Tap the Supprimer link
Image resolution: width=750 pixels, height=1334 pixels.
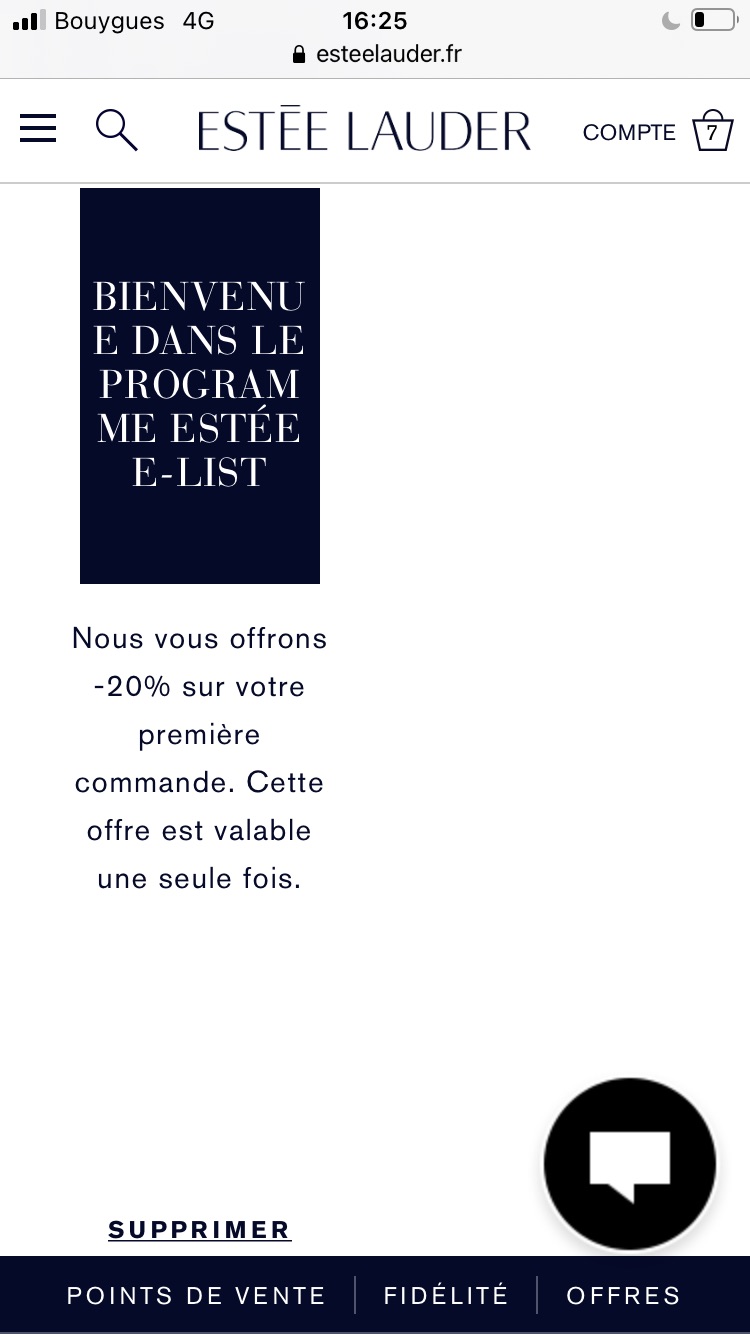(x=199, y=1230)
